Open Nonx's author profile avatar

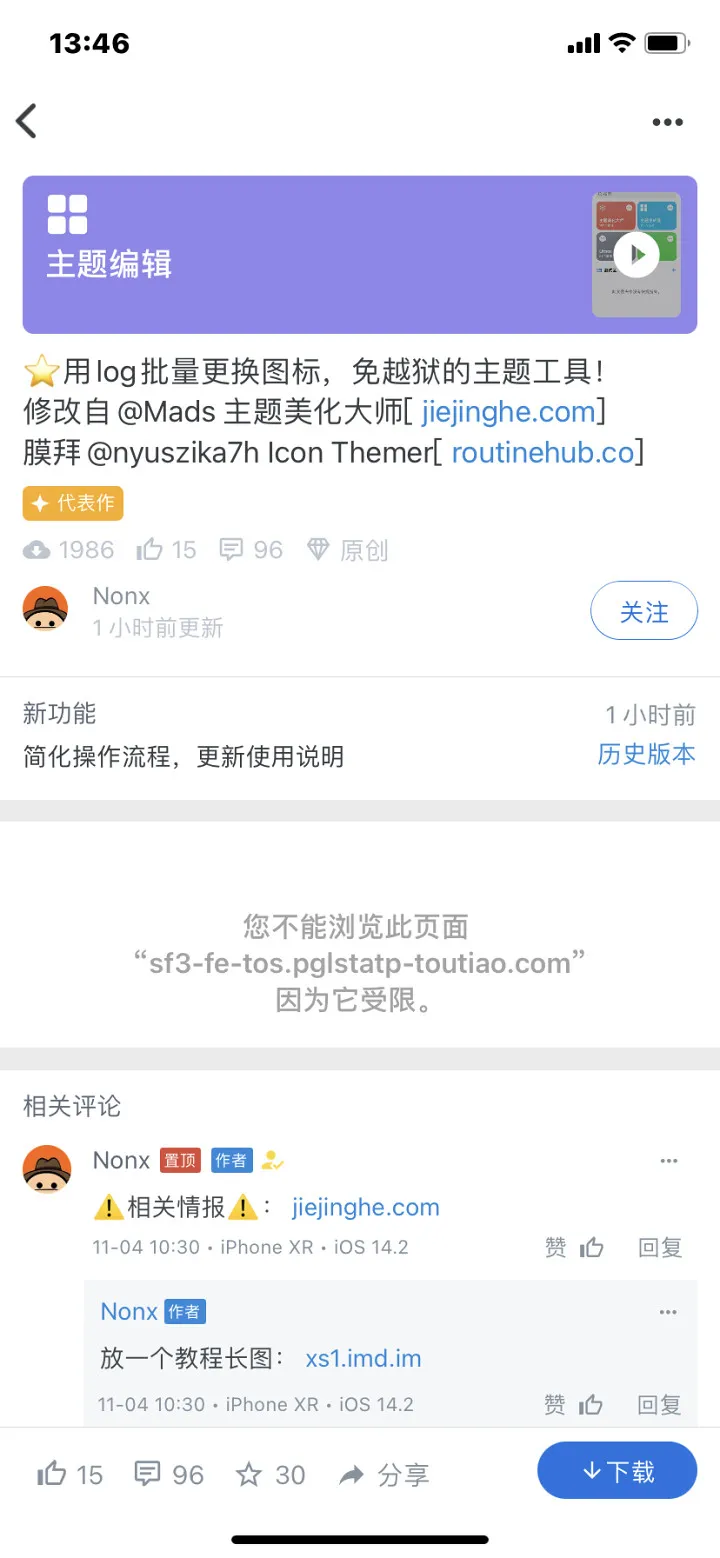45,609
